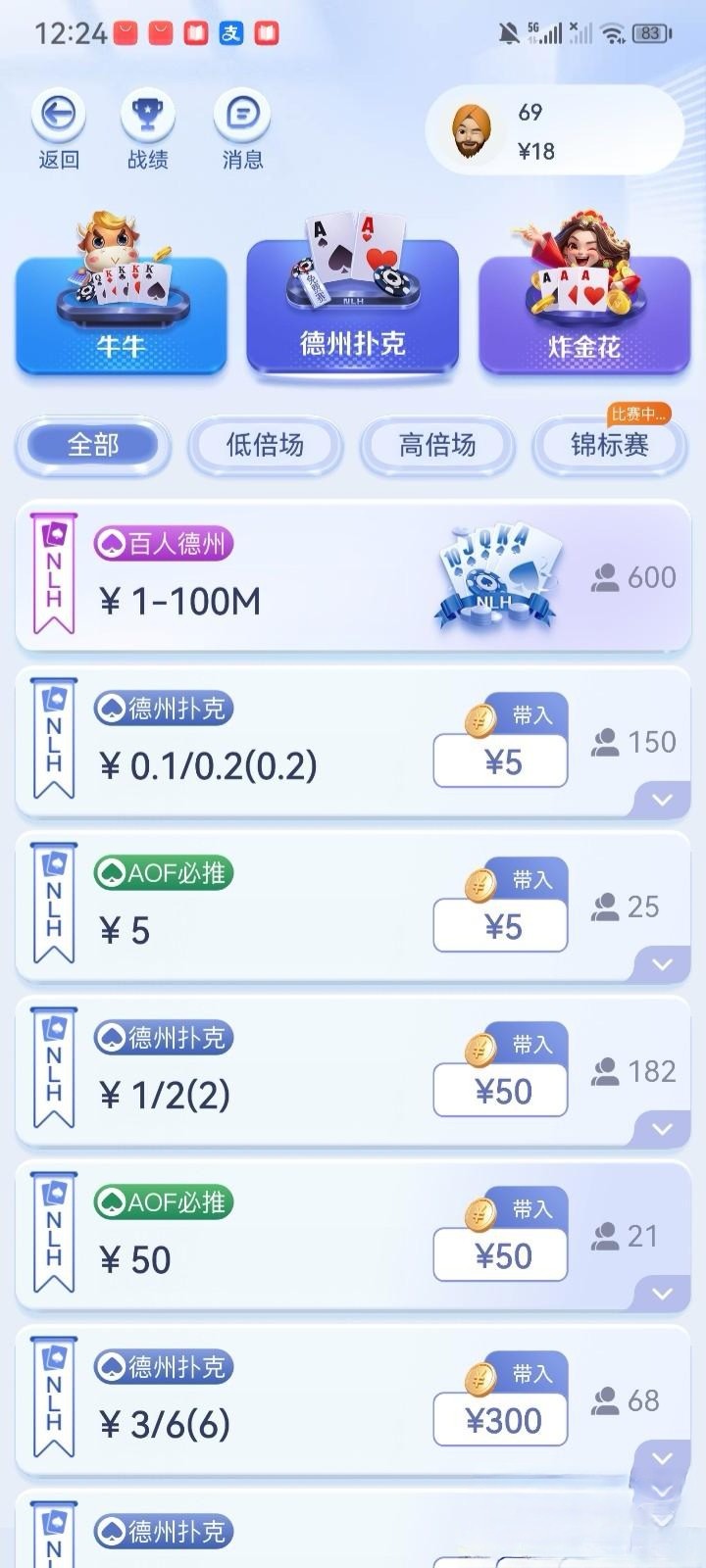
Task: Tap the ¥300 带入 buy-in button
Action: (x=500, y=1420)
